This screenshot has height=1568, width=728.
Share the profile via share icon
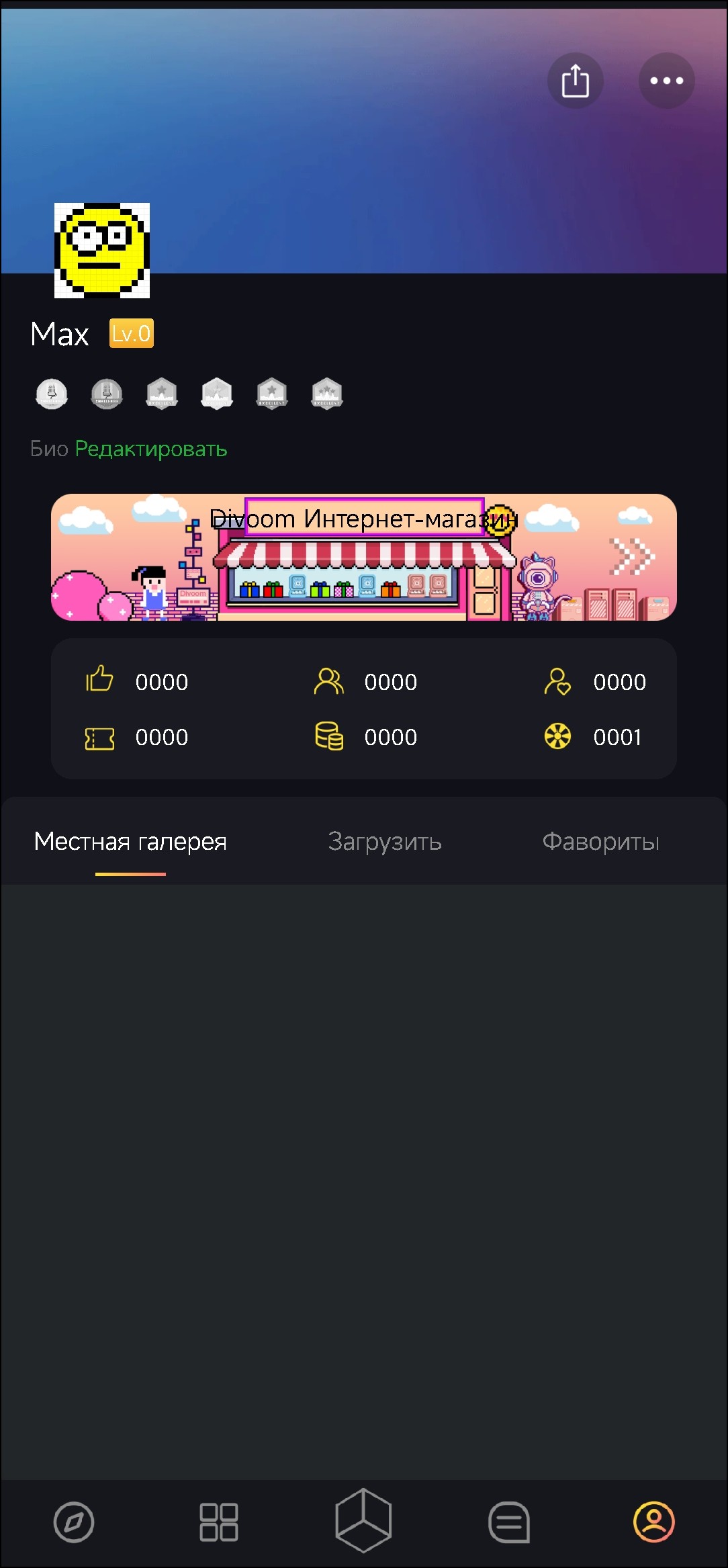575,81
